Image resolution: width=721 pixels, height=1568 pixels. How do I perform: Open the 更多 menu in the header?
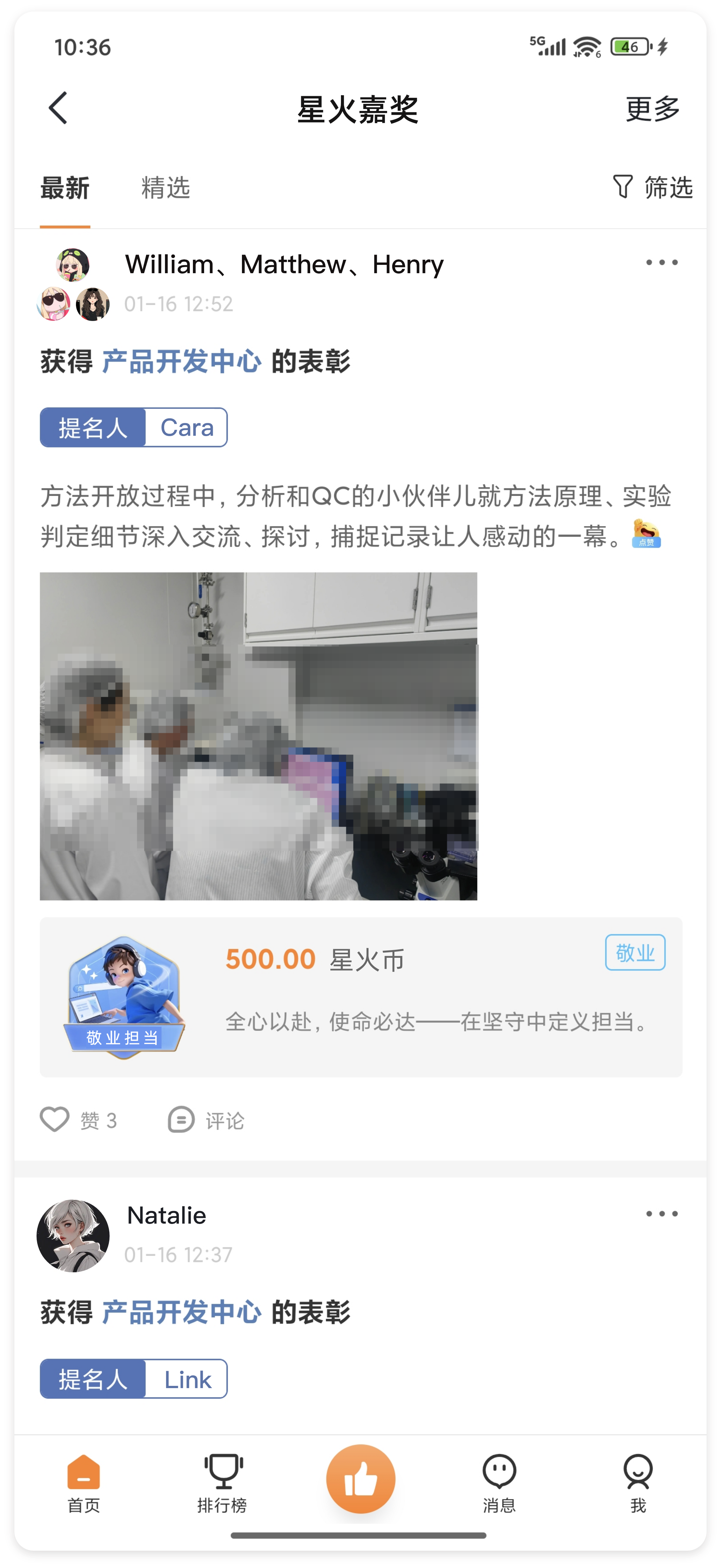click(652, 109)
